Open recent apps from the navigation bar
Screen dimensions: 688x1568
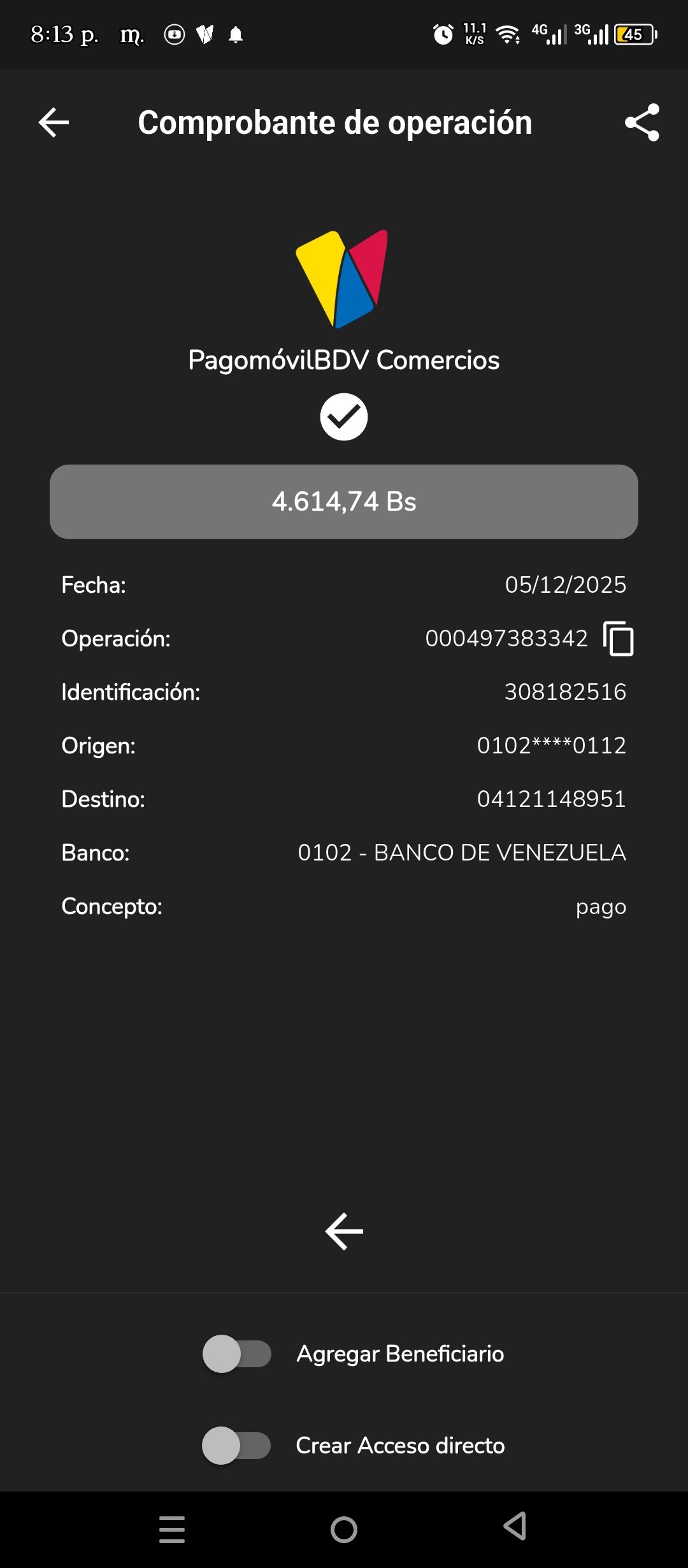(172, 1529)
